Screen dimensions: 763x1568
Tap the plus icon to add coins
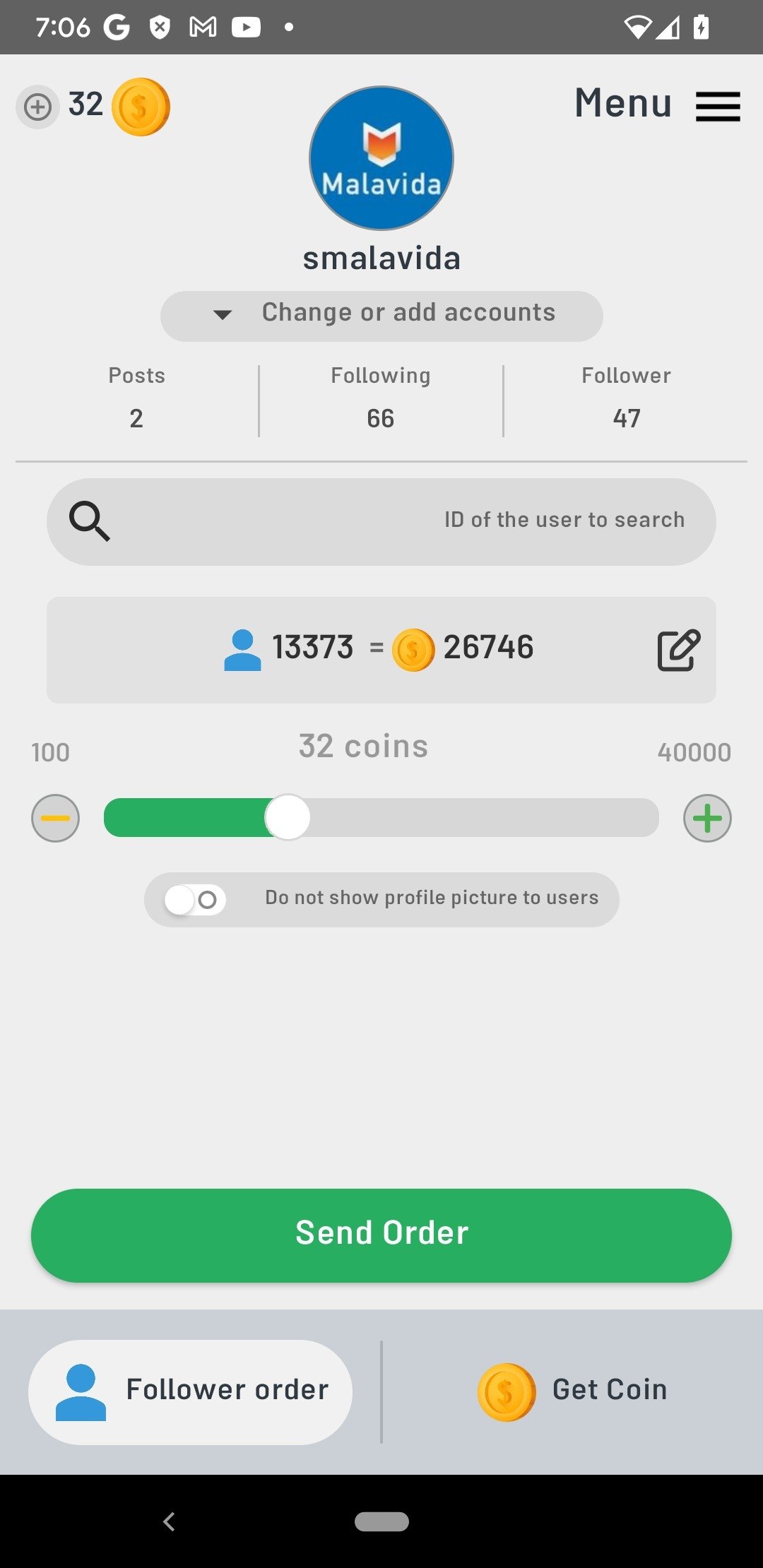click(37, 107)
